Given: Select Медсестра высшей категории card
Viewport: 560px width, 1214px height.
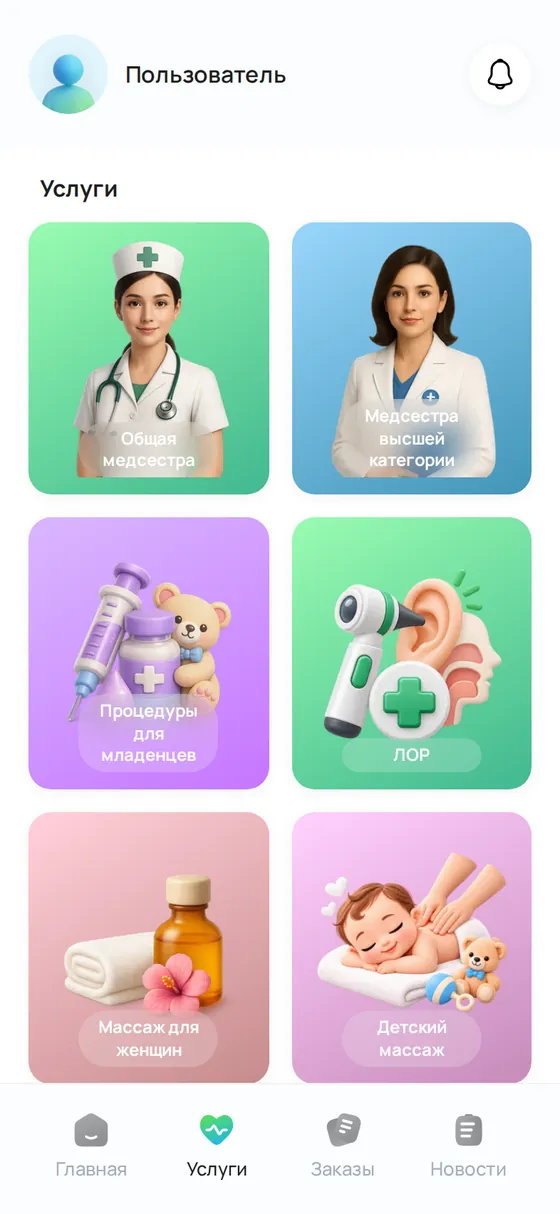Looking at the screenshot, I should coord(411,358).
